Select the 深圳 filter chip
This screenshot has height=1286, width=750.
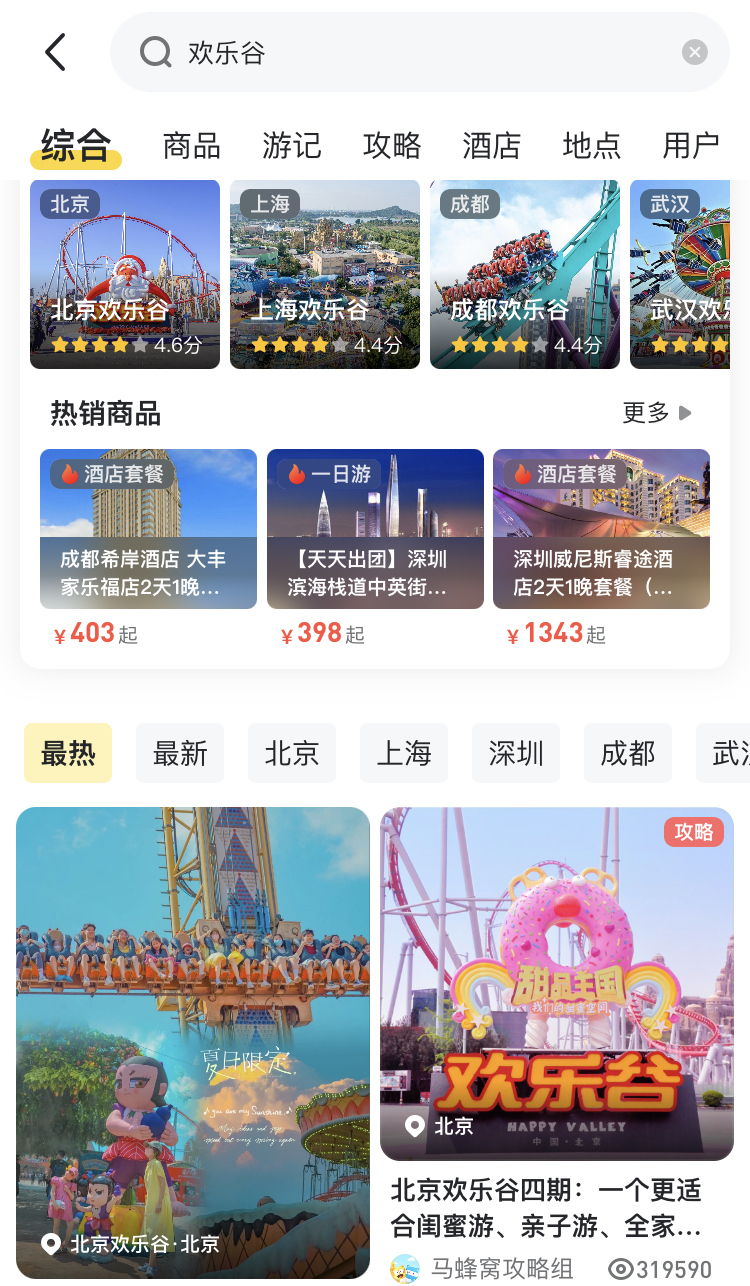pyautogui.click(x=516, y=753)
